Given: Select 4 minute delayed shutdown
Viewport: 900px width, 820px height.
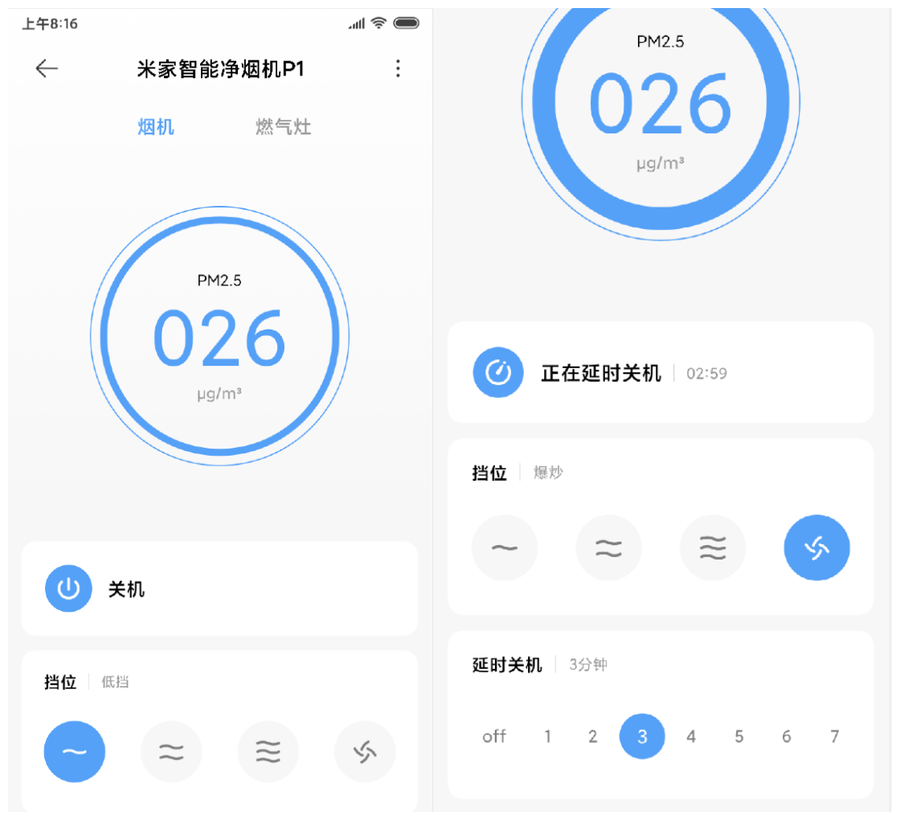Looking at the screenshot, I should pyautogui.click(x=691, y=737).
